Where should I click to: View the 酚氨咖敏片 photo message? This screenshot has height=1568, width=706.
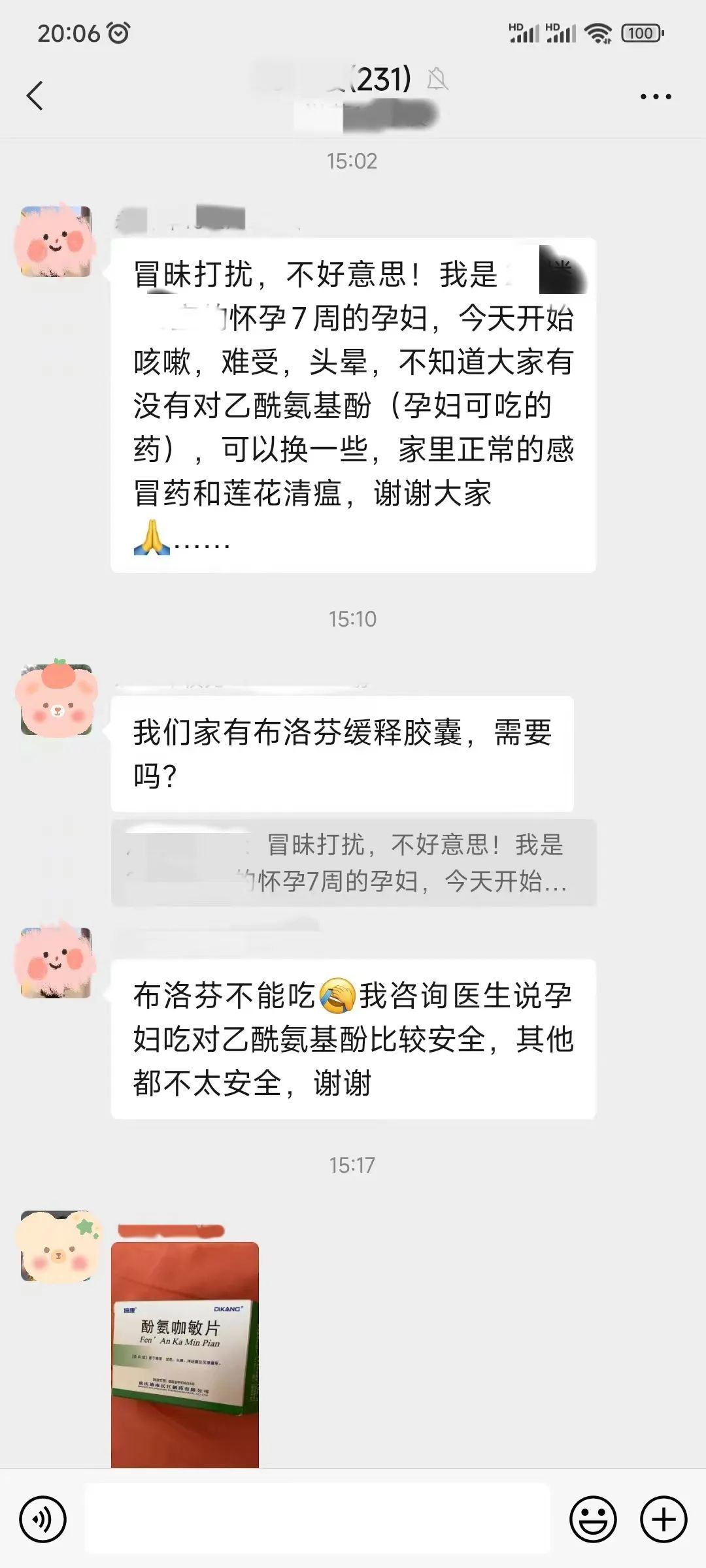pyautogui.click(x=185, y=1354)
